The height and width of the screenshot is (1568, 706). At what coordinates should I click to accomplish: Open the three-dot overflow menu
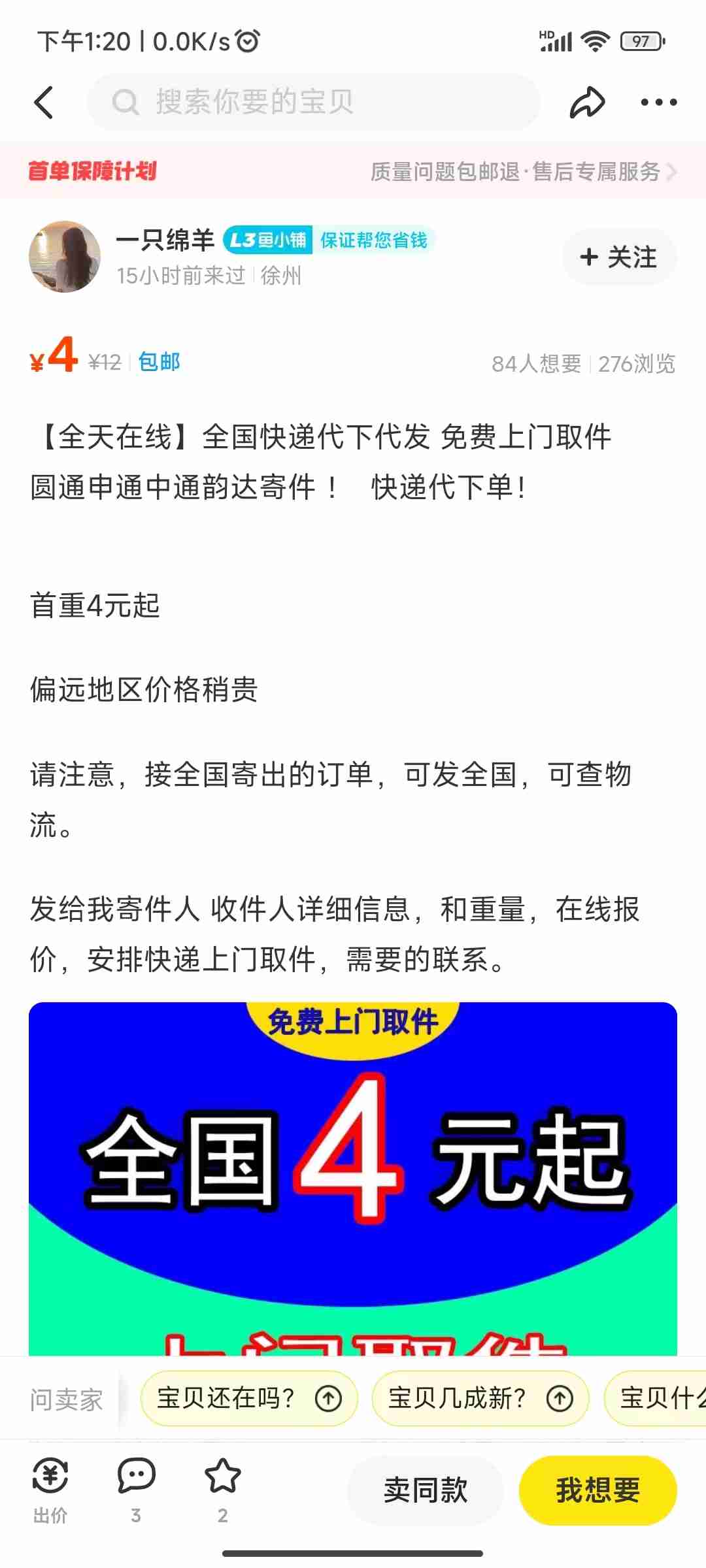click(658, 103)
